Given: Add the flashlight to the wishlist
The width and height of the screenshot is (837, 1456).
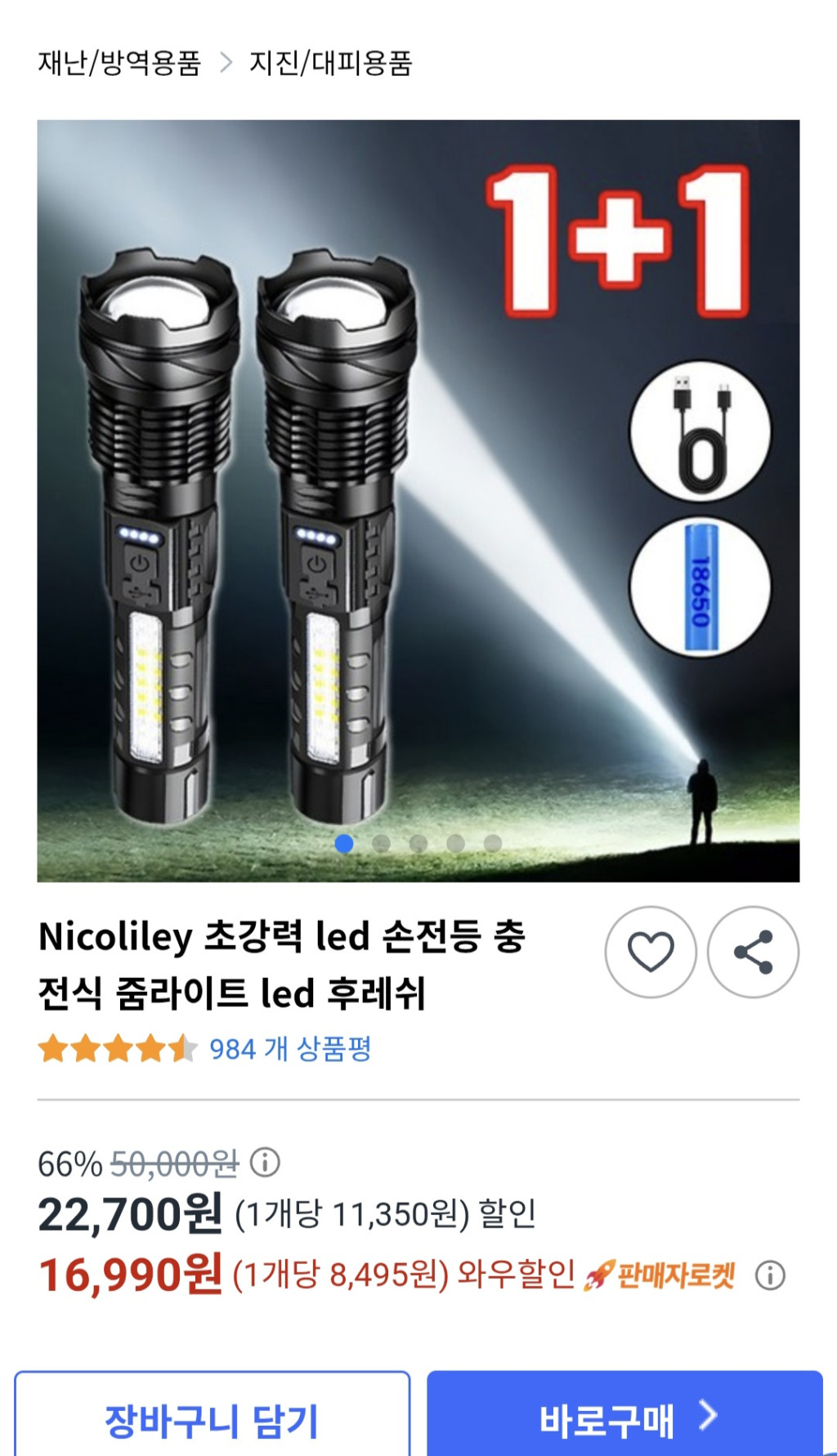Looking at the screenshot, I should pyautogui.click(x=651, y=952).
